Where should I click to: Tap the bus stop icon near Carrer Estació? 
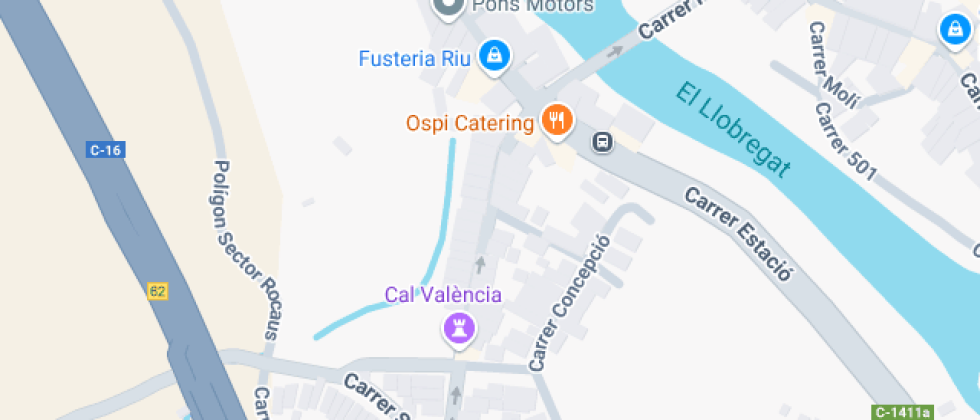tap(603, 142)
